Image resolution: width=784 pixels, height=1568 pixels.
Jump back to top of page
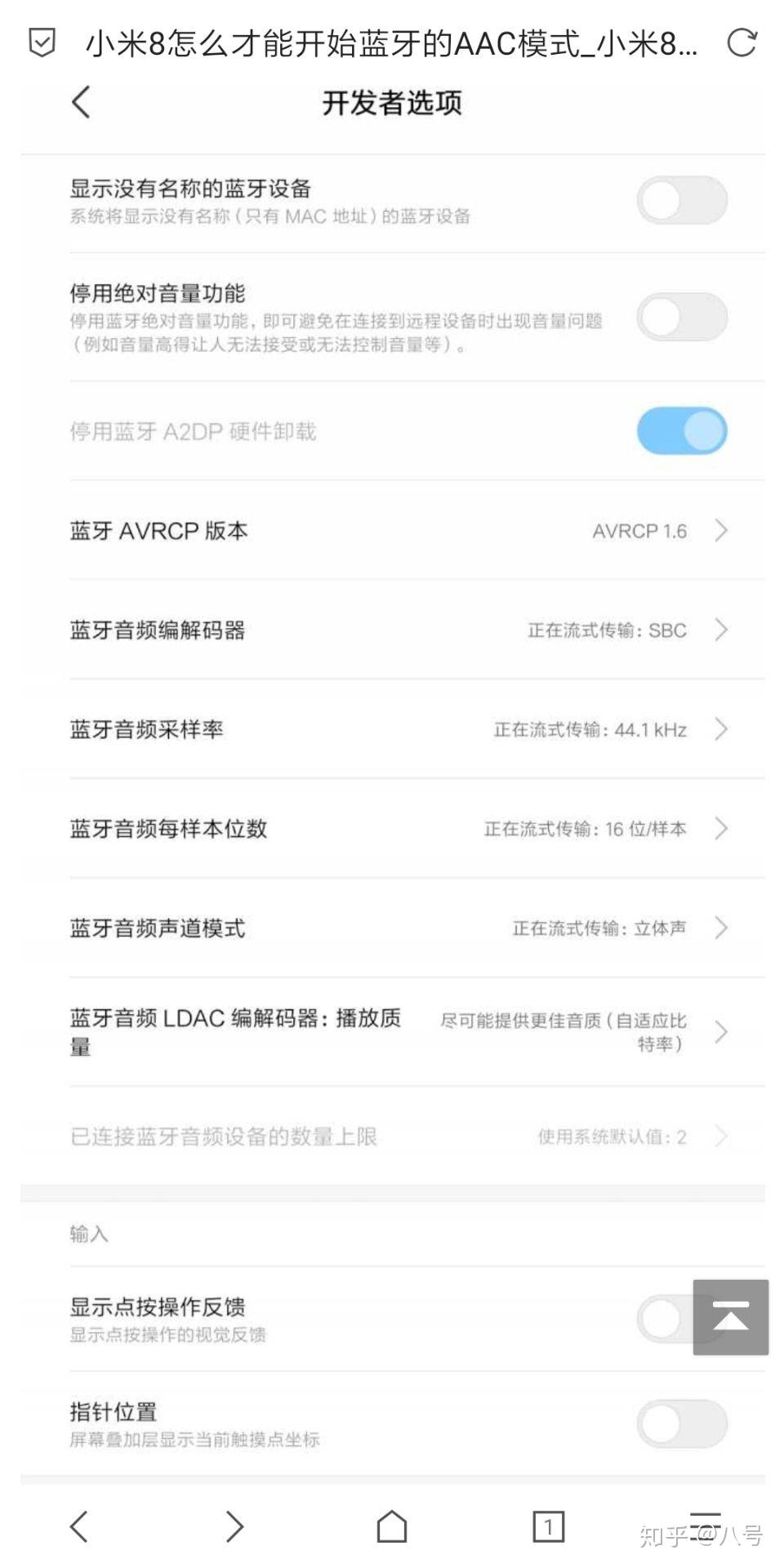coord(730,1316)
